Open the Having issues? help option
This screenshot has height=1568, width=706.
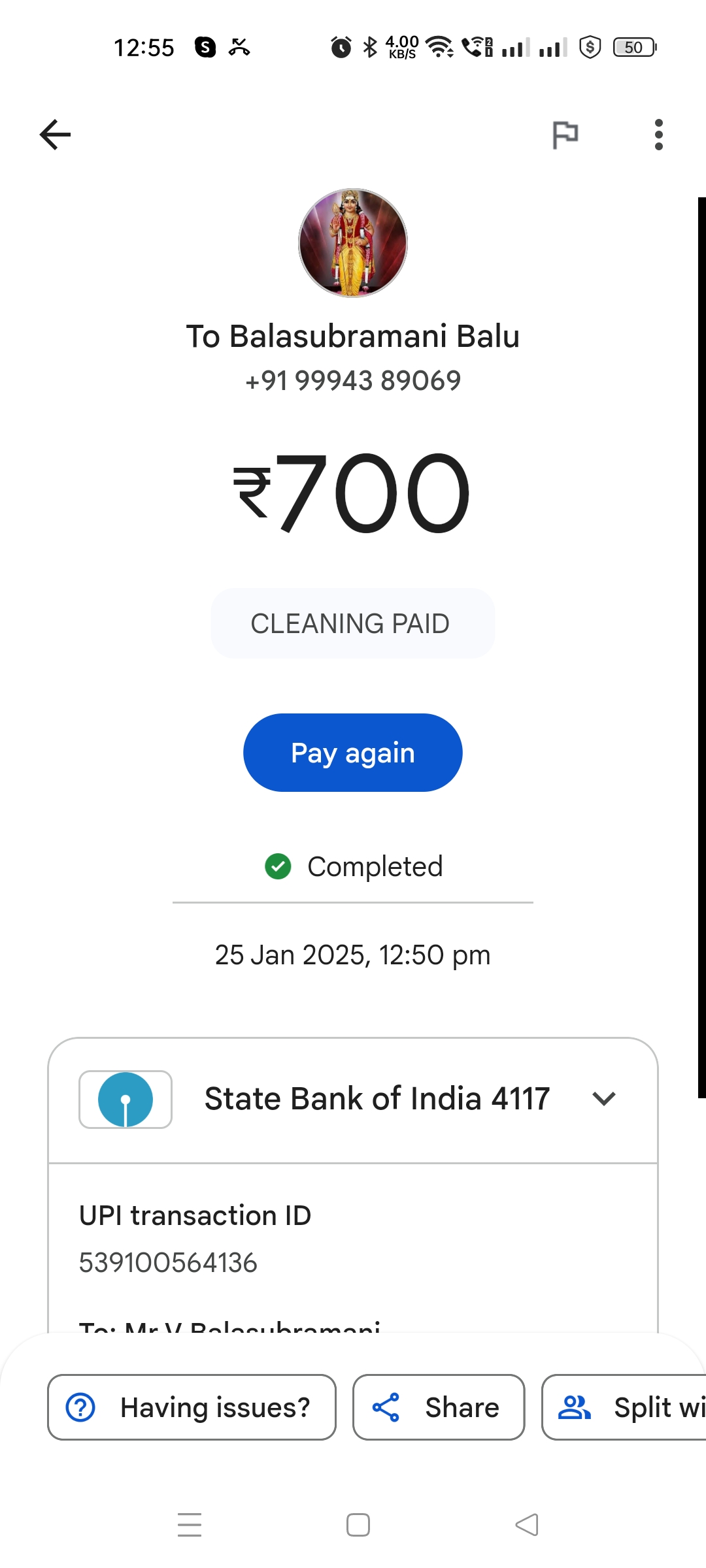[192, 1407]
